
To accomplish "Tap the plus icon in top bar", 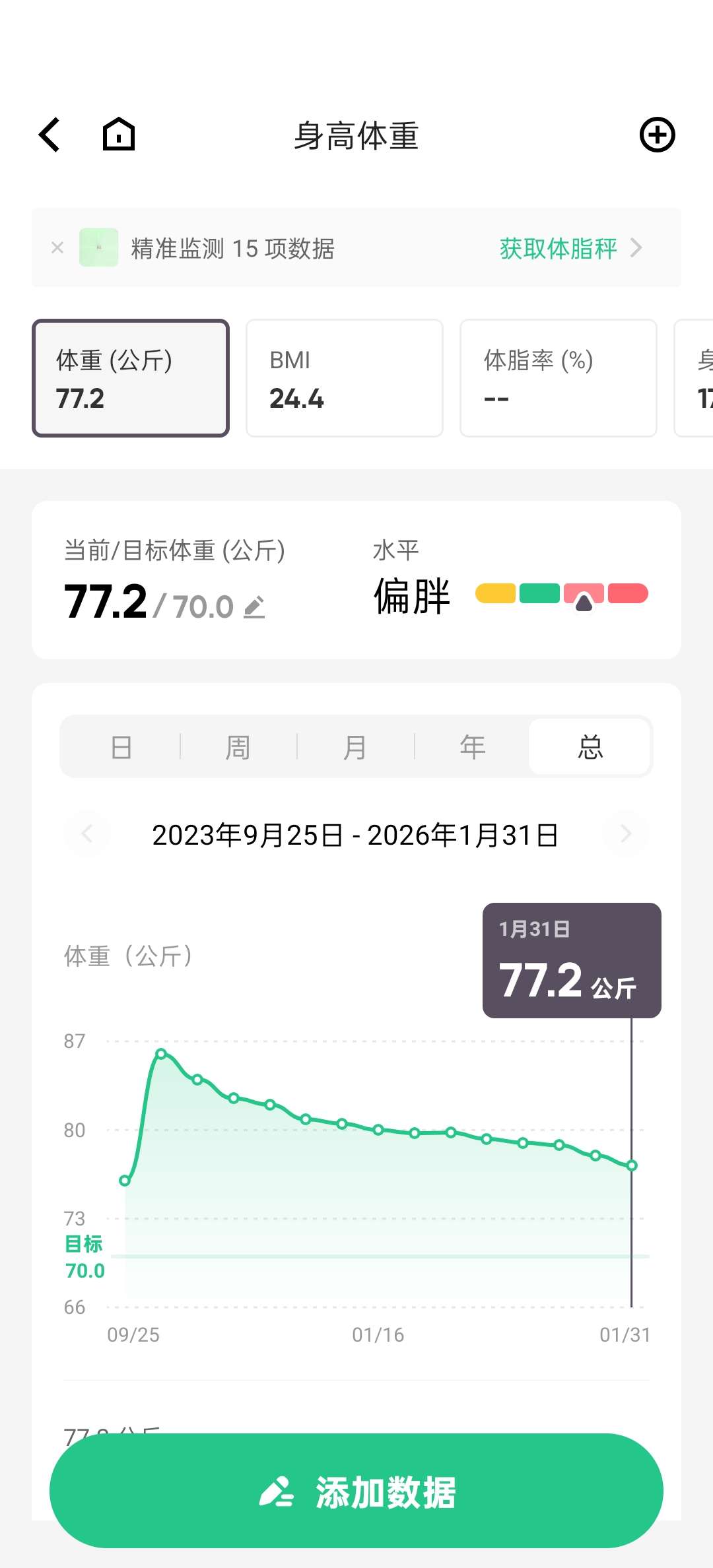I will tap(657, 135).
